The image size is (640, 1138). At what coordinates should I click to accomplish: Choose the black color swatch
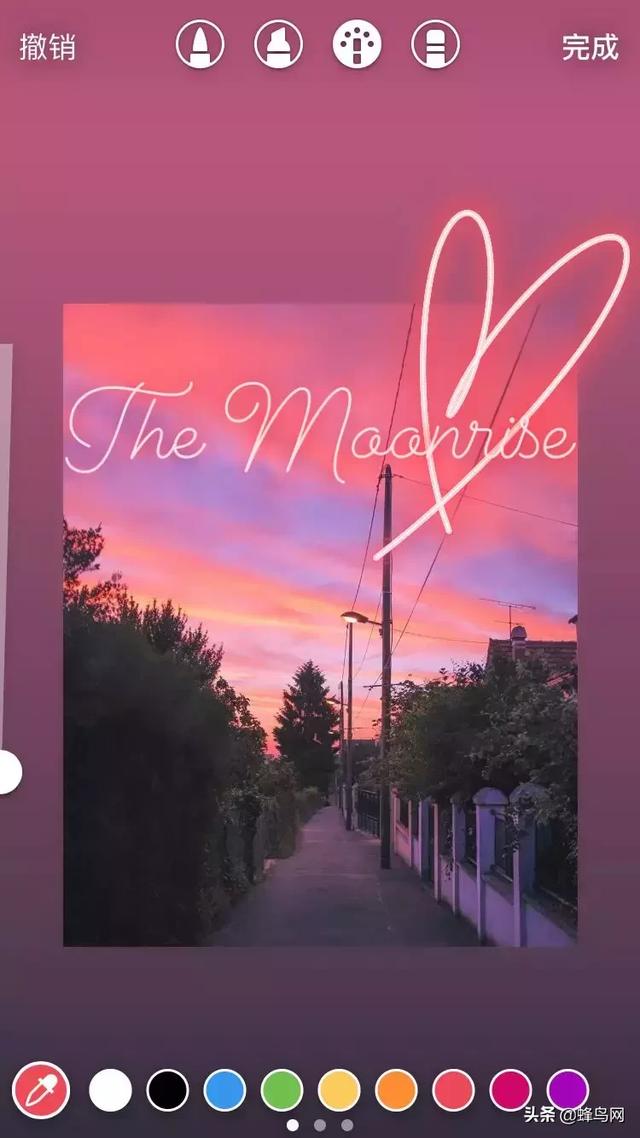(167, 1090)
